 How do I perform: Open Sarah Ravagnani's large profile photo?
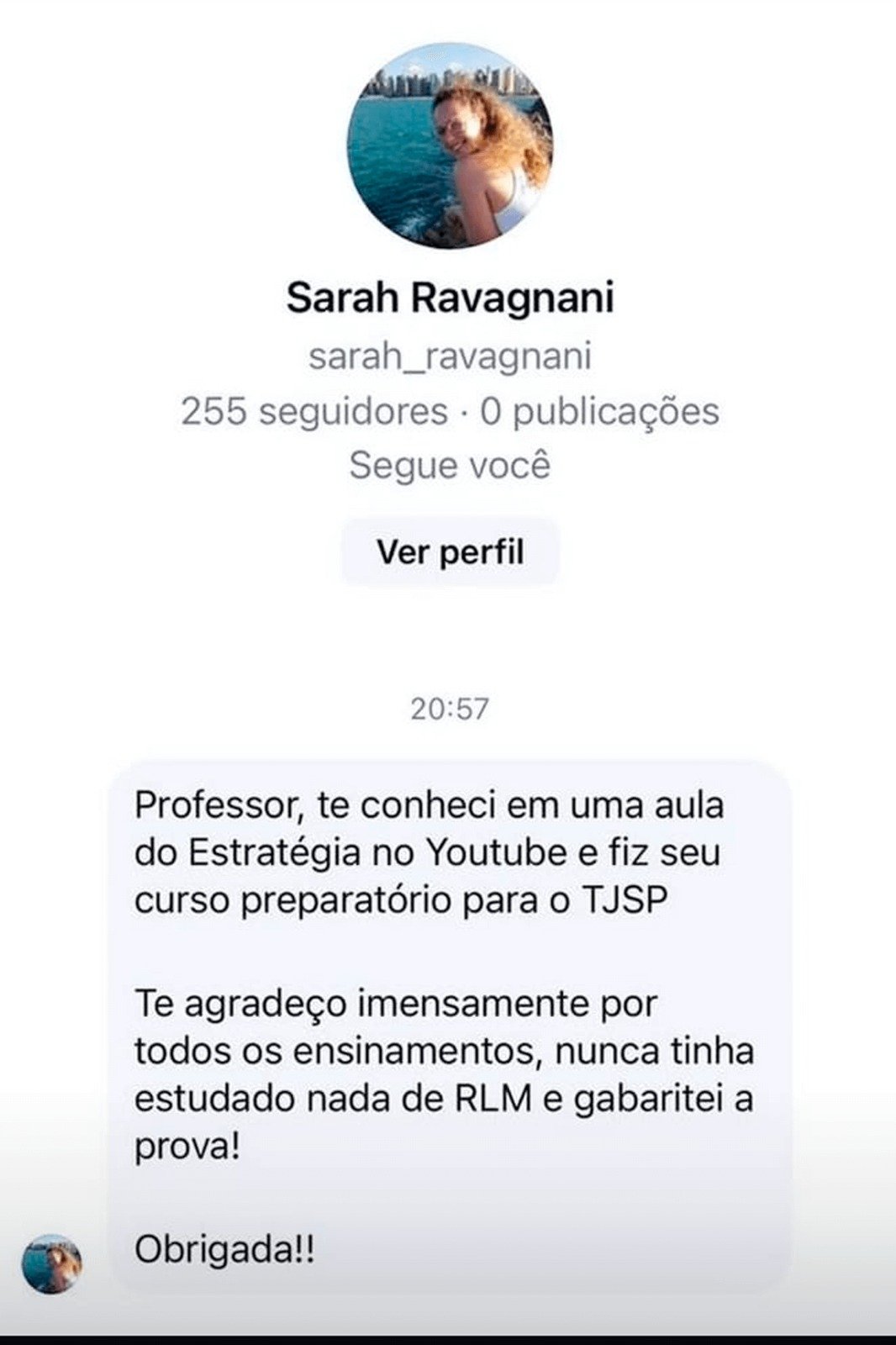(x=450, y=146)
